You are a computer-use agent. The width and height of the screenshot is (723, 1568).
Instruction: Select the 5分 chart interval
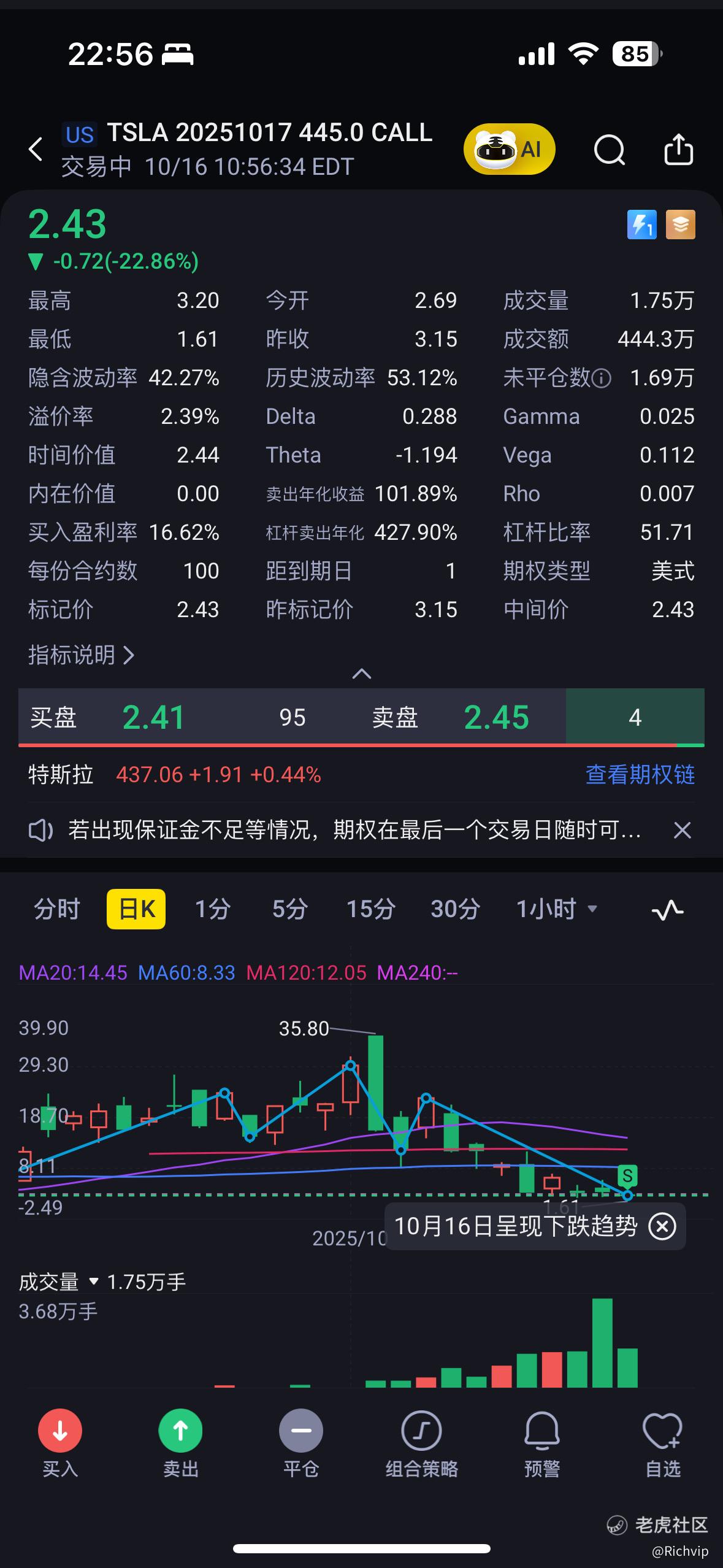click(290, 909)
